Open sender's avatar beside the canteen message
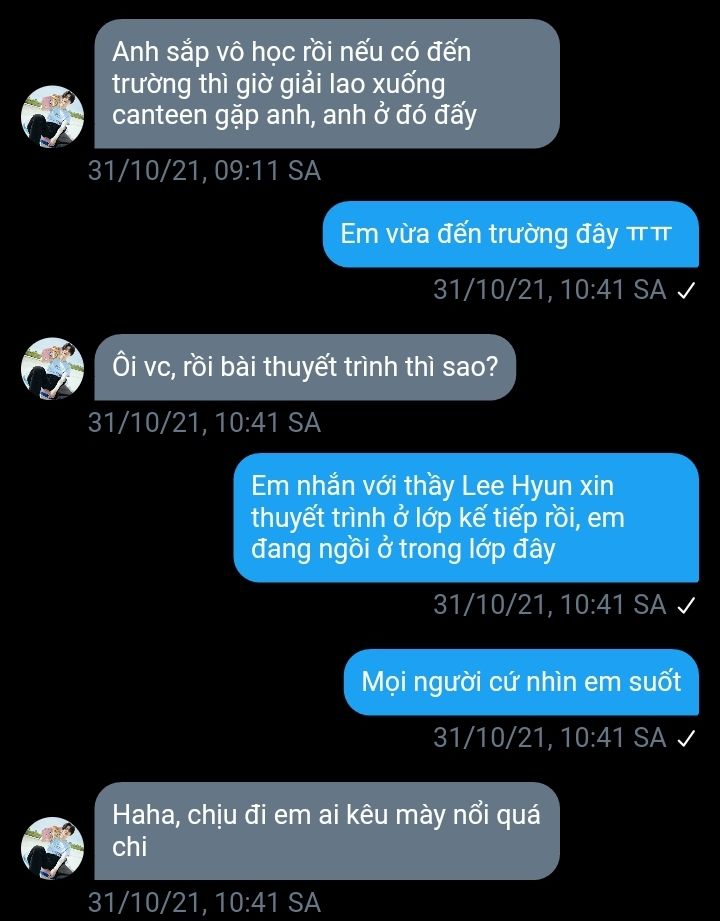The image size is (720, 921). 52,118
